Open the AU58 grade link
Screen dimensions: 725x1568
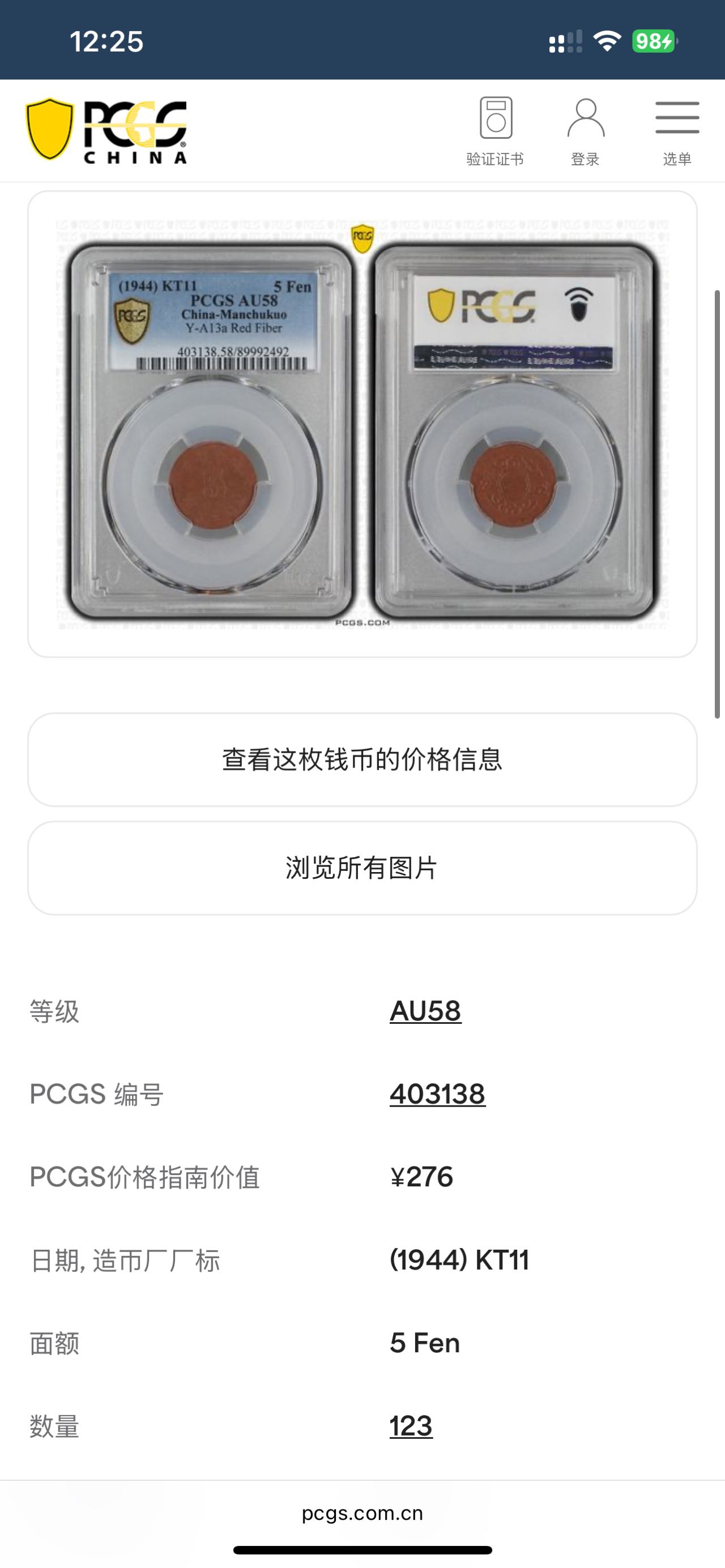(x=425, y=1011)
